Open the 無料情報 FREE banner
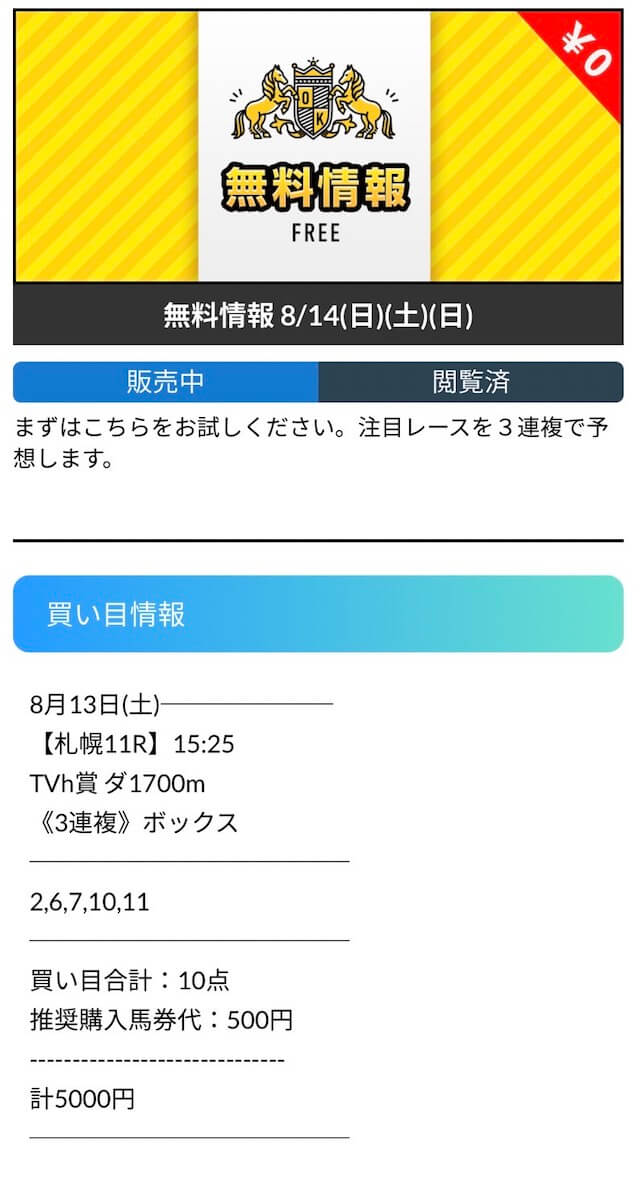Image resolution: width=640 pixels, height=1184 pixels. tap(318, 146)
